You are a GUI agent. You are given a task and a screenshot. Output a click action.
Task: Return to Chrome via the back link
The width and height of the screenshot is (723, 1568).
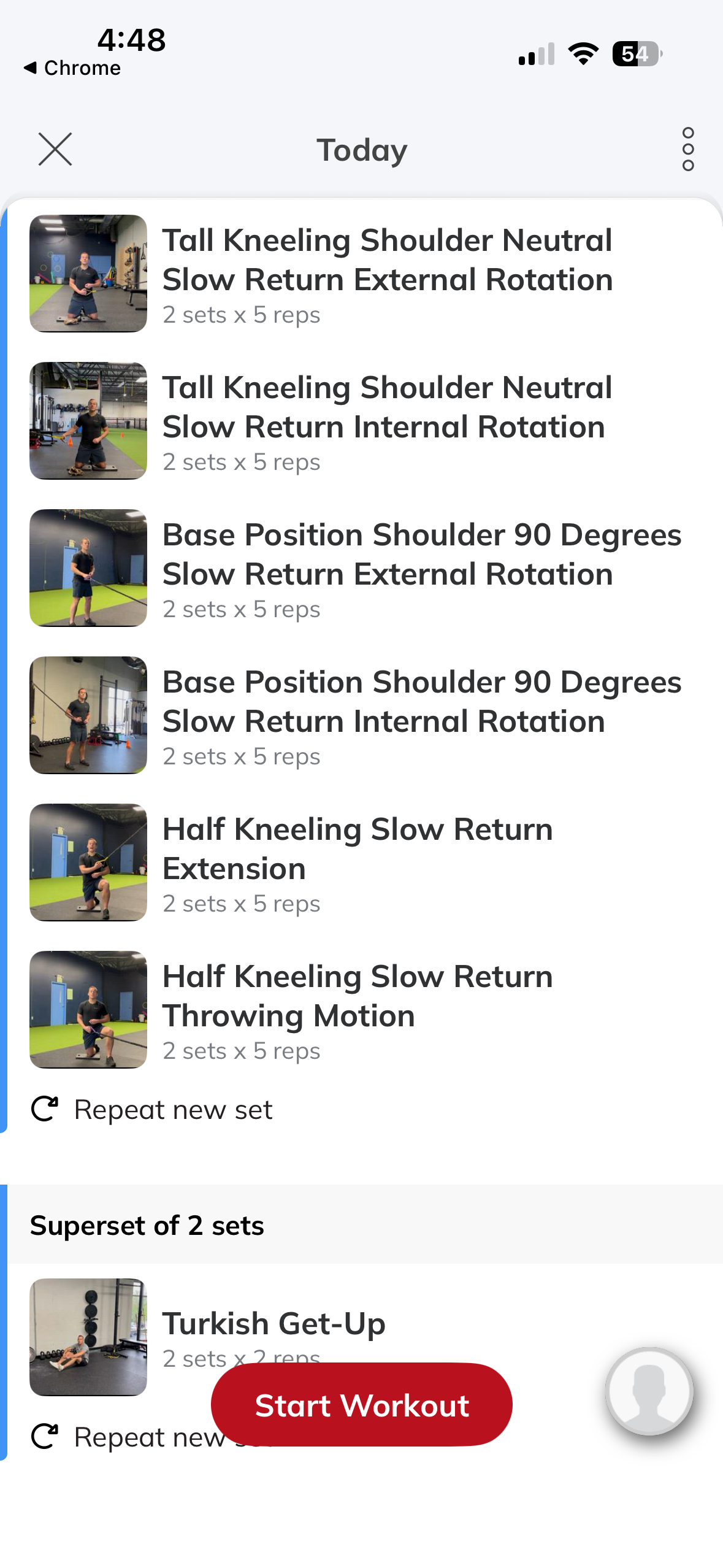(72, 67)
